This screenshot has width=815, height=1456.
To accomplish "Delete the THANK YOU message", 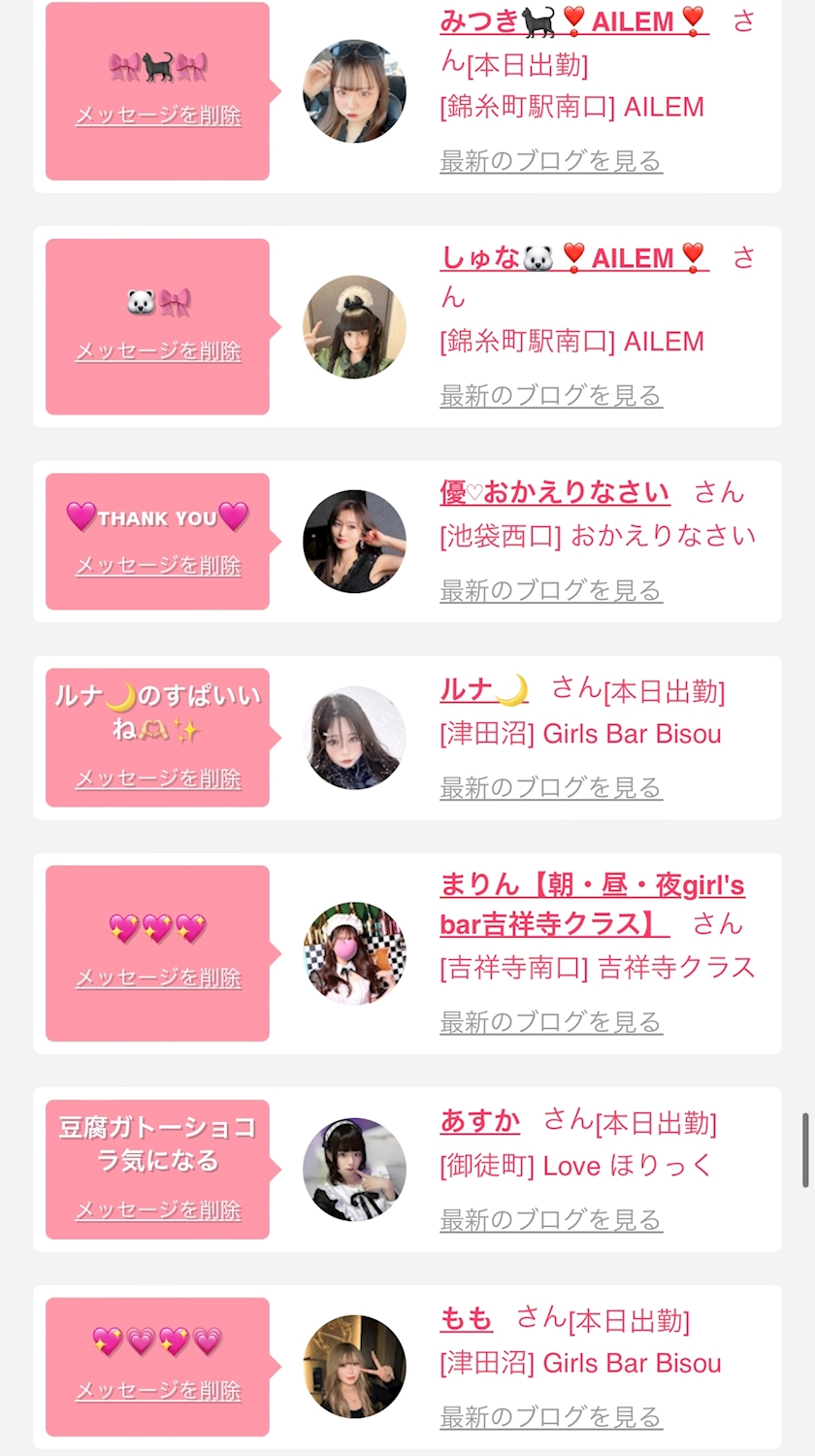I will coord(158,566).
